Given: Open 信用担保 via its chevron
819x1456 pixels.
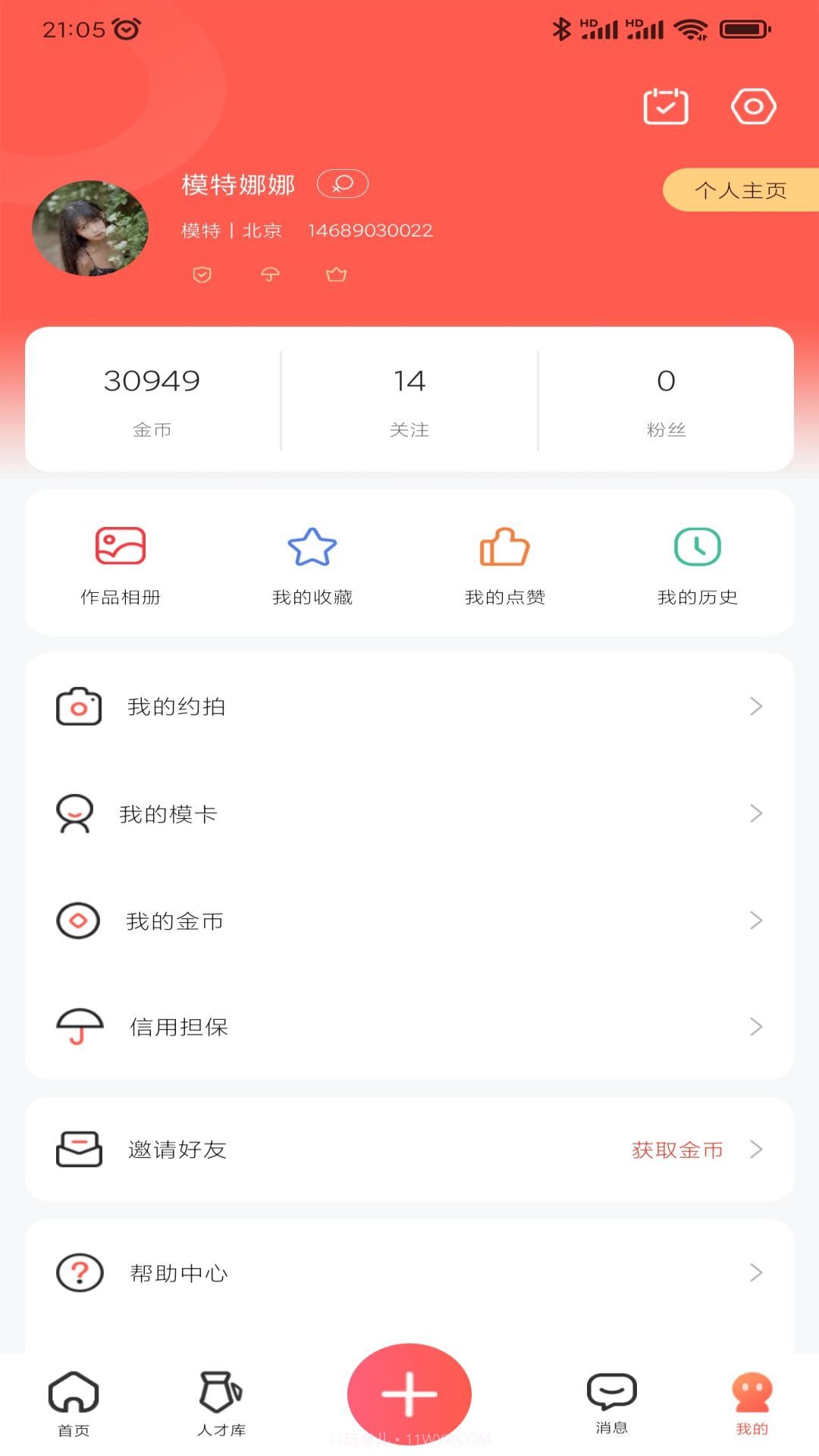Looking at the screenshot, I should (x=755, y=1028).
